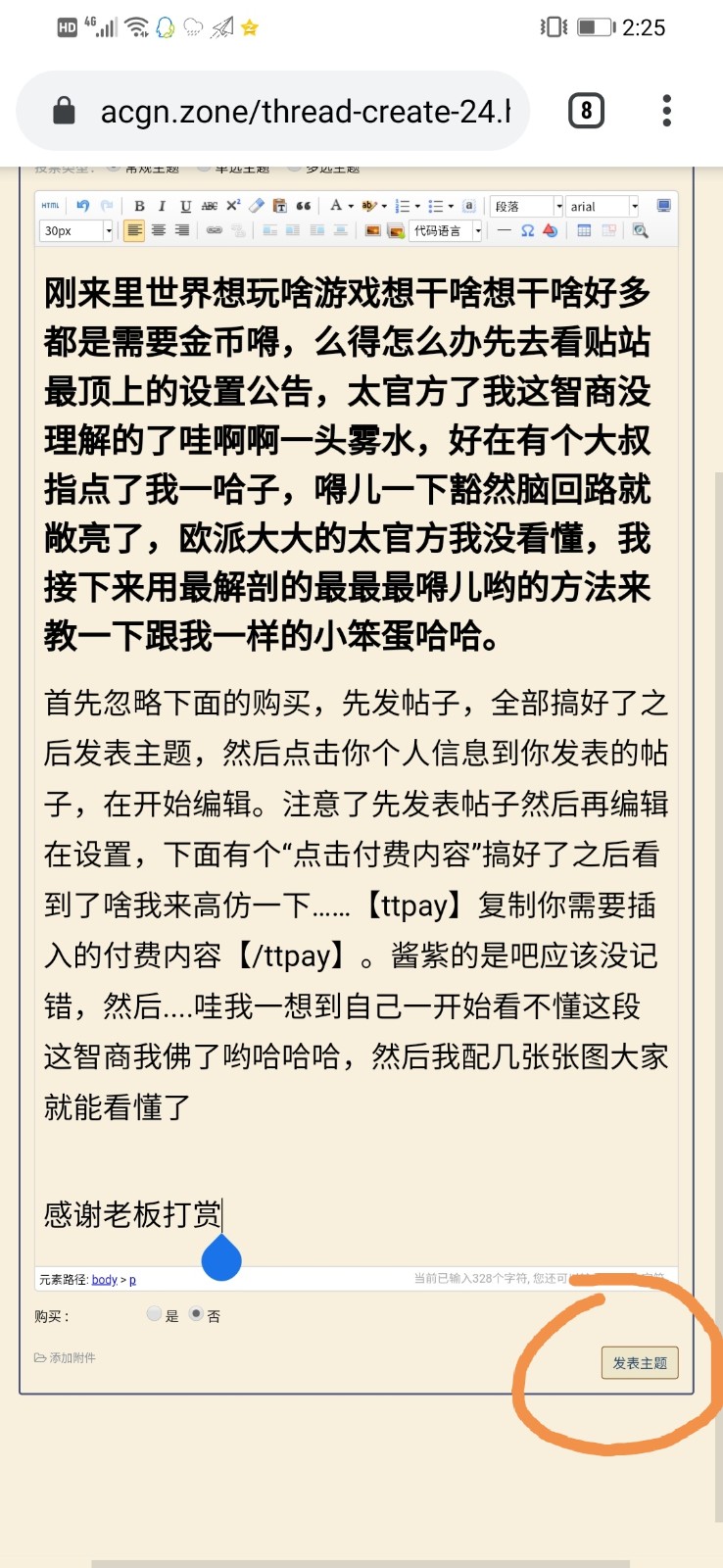Switch editor to HTML source mode

coord(51,206)
